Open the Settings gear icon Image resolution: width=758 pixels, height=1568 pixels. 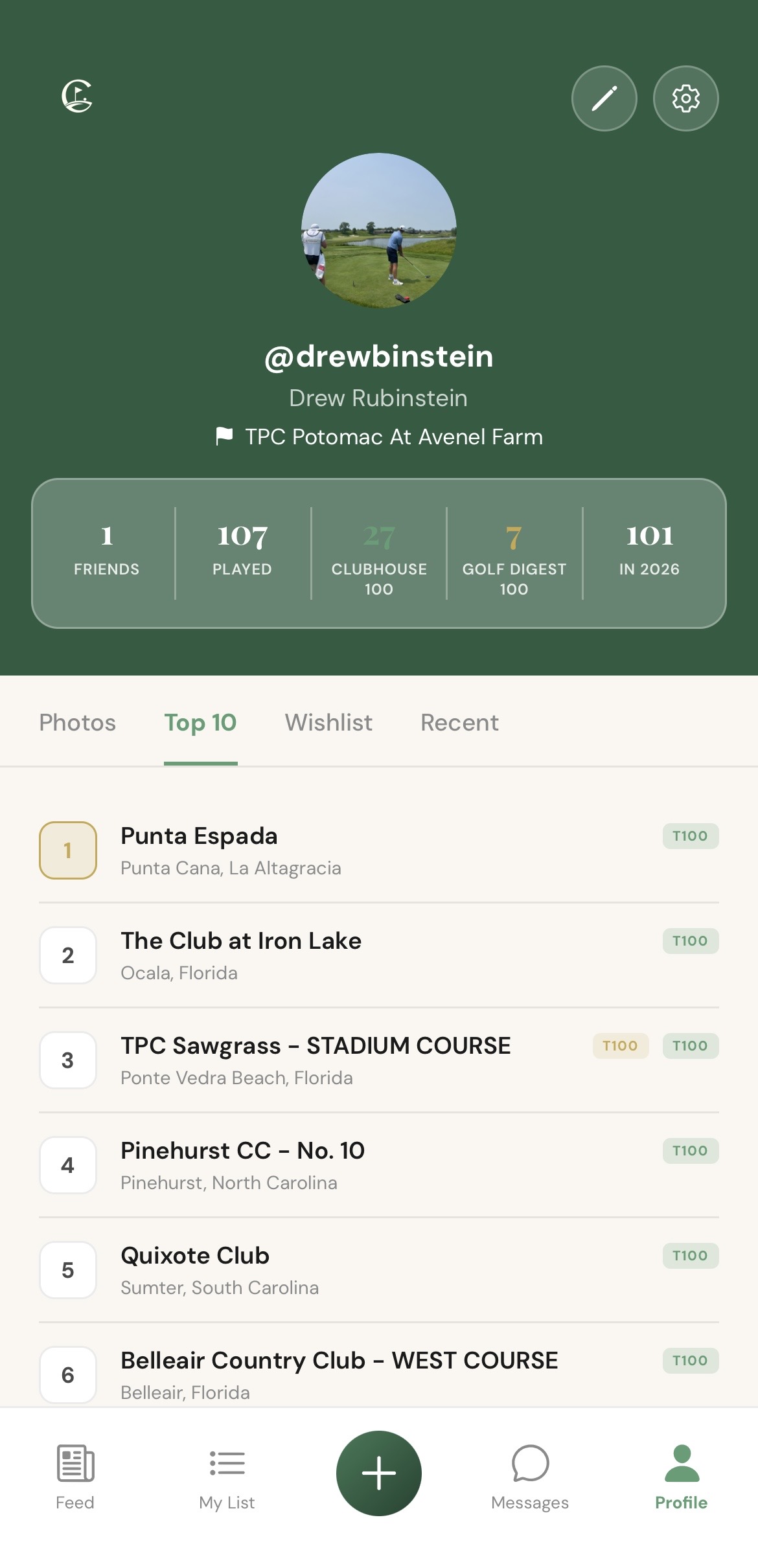pyautogui.click(x=686, y=98)
